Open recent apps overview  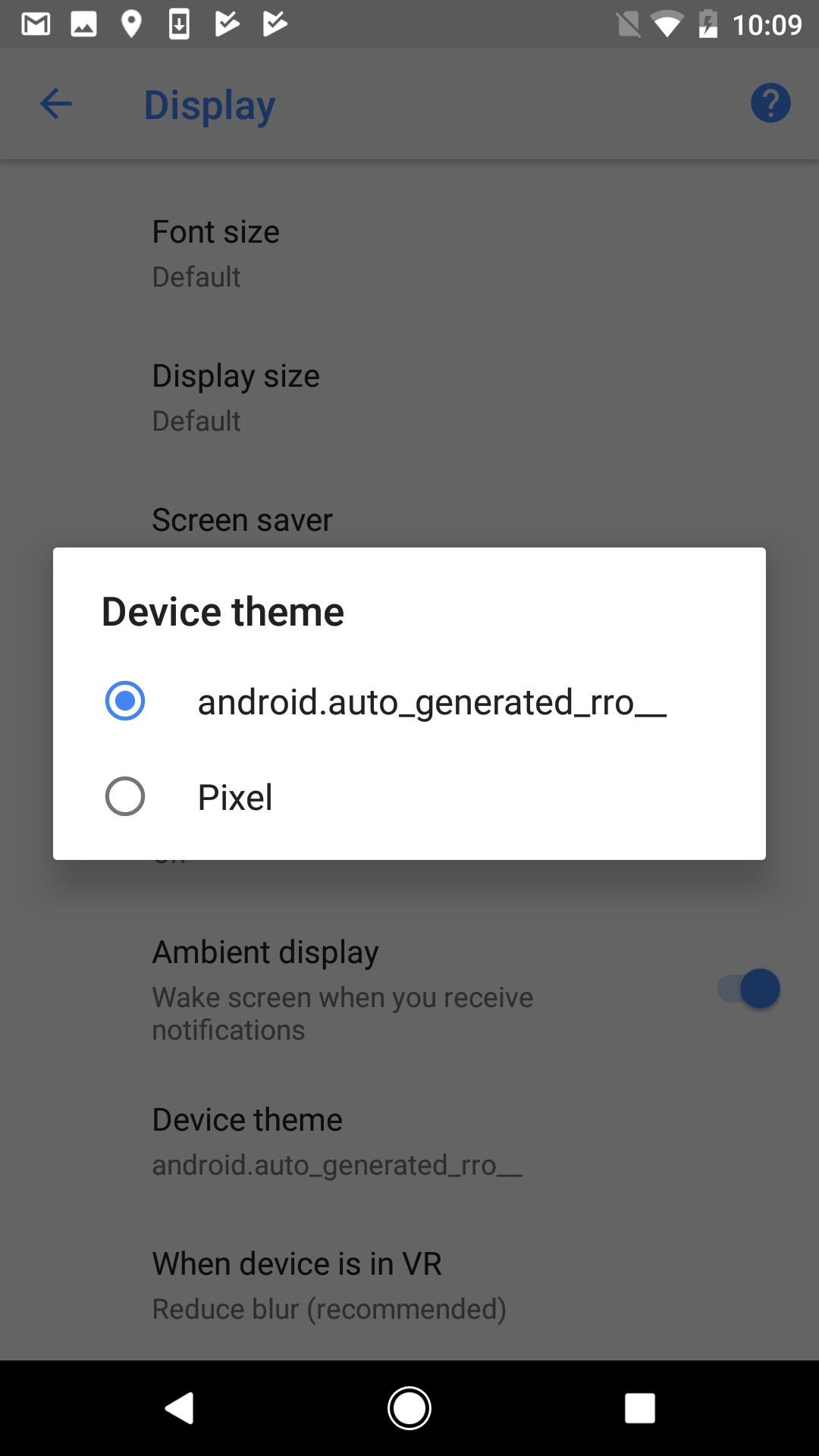[x=639, y=1408]
